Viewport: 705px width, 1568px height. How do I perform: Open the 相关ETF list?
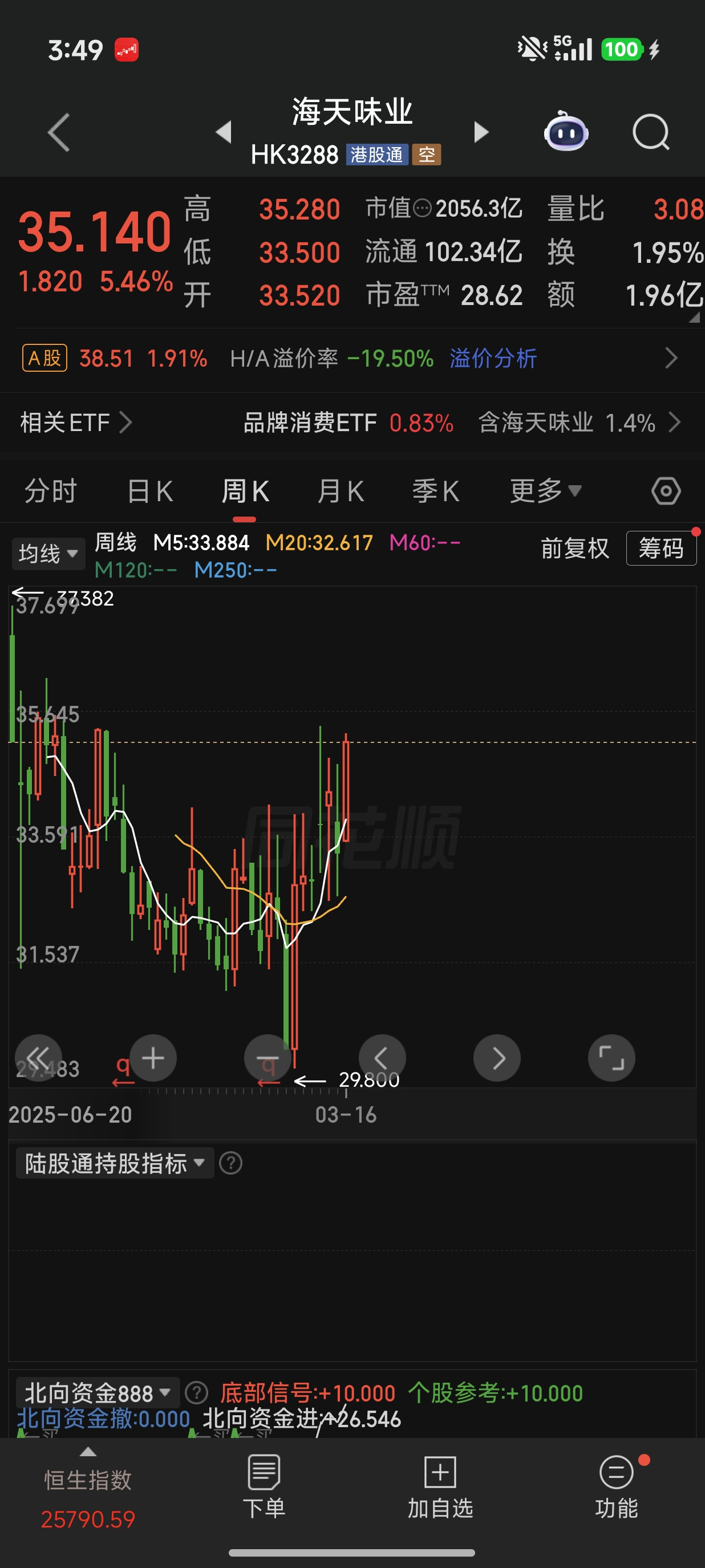(75, 423)
